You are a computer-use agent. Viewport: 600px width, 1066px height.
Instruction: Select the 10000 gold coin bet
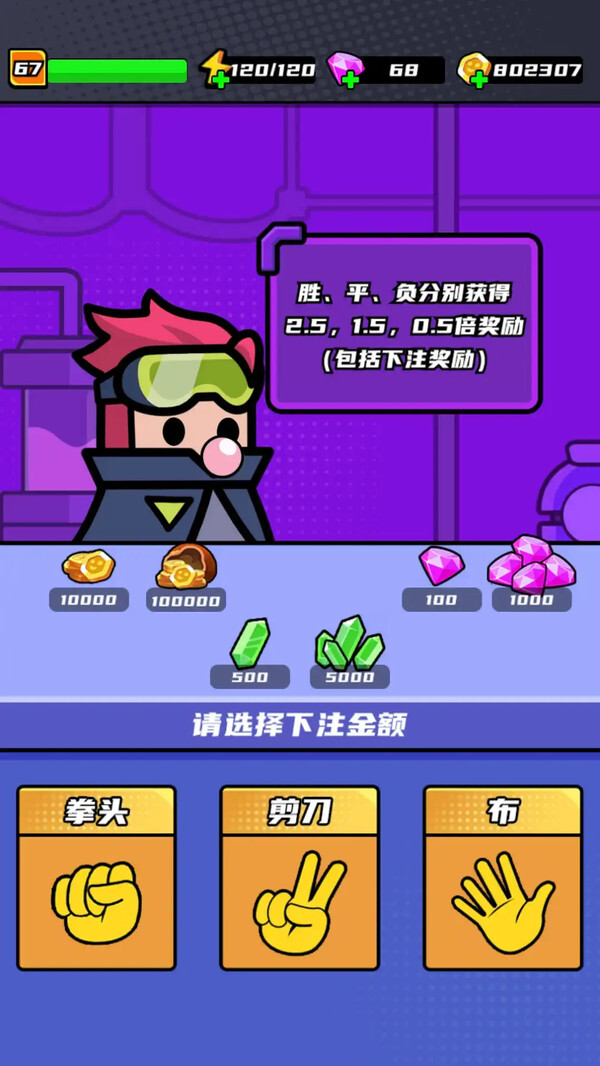click(88, 578)
